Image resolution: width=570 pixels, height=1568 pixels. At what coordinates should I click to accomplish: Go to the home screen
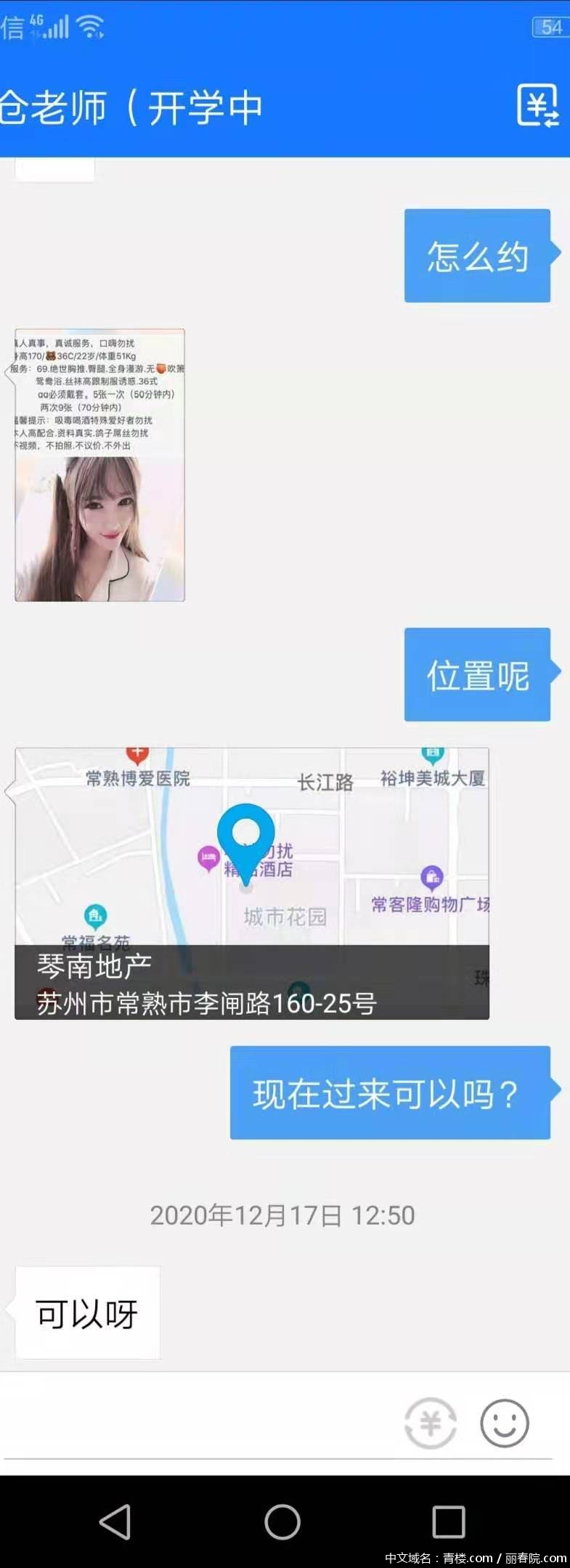(282, 1522)
